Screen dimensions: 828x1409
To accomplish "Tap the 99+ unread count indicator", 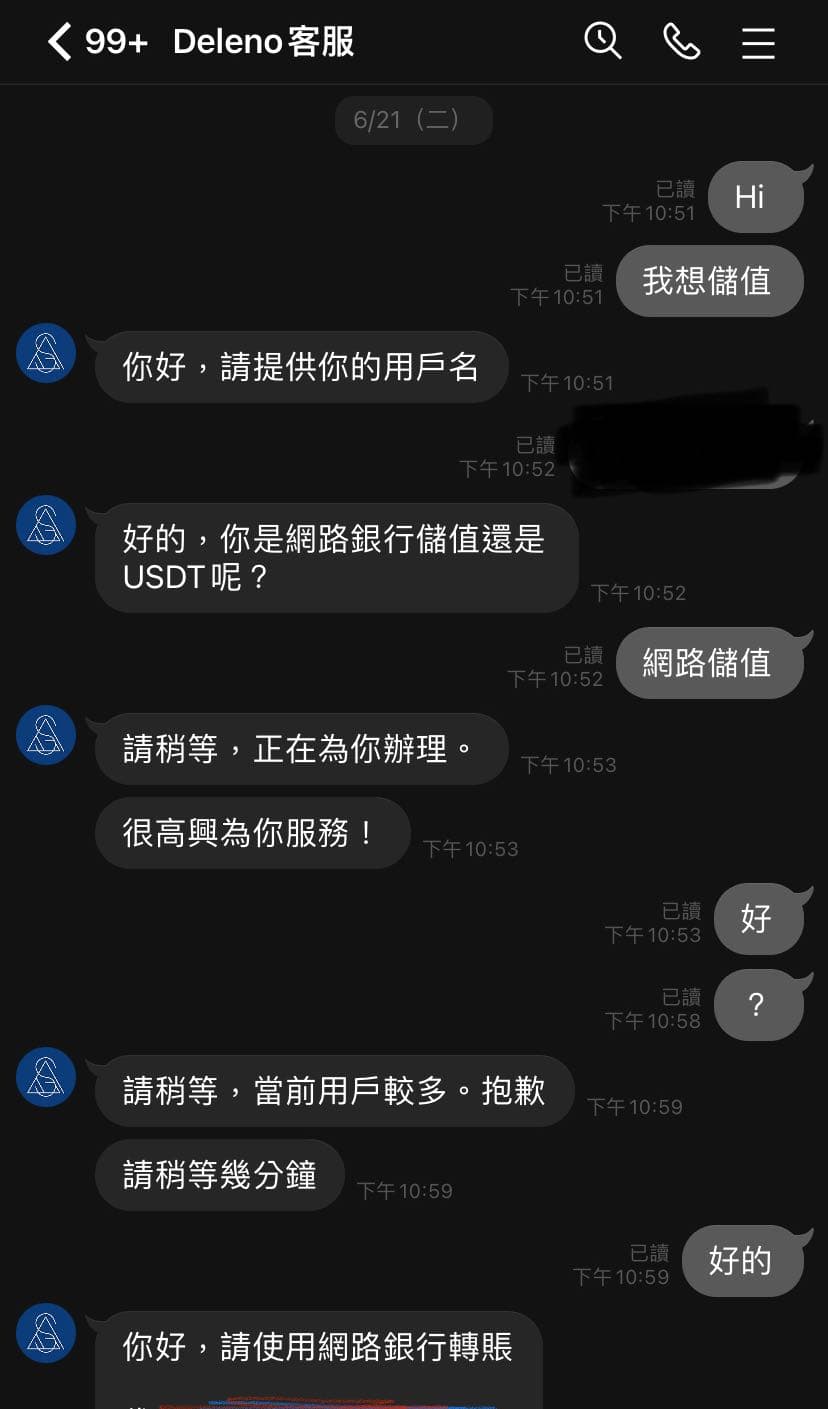I will (116, 41).
